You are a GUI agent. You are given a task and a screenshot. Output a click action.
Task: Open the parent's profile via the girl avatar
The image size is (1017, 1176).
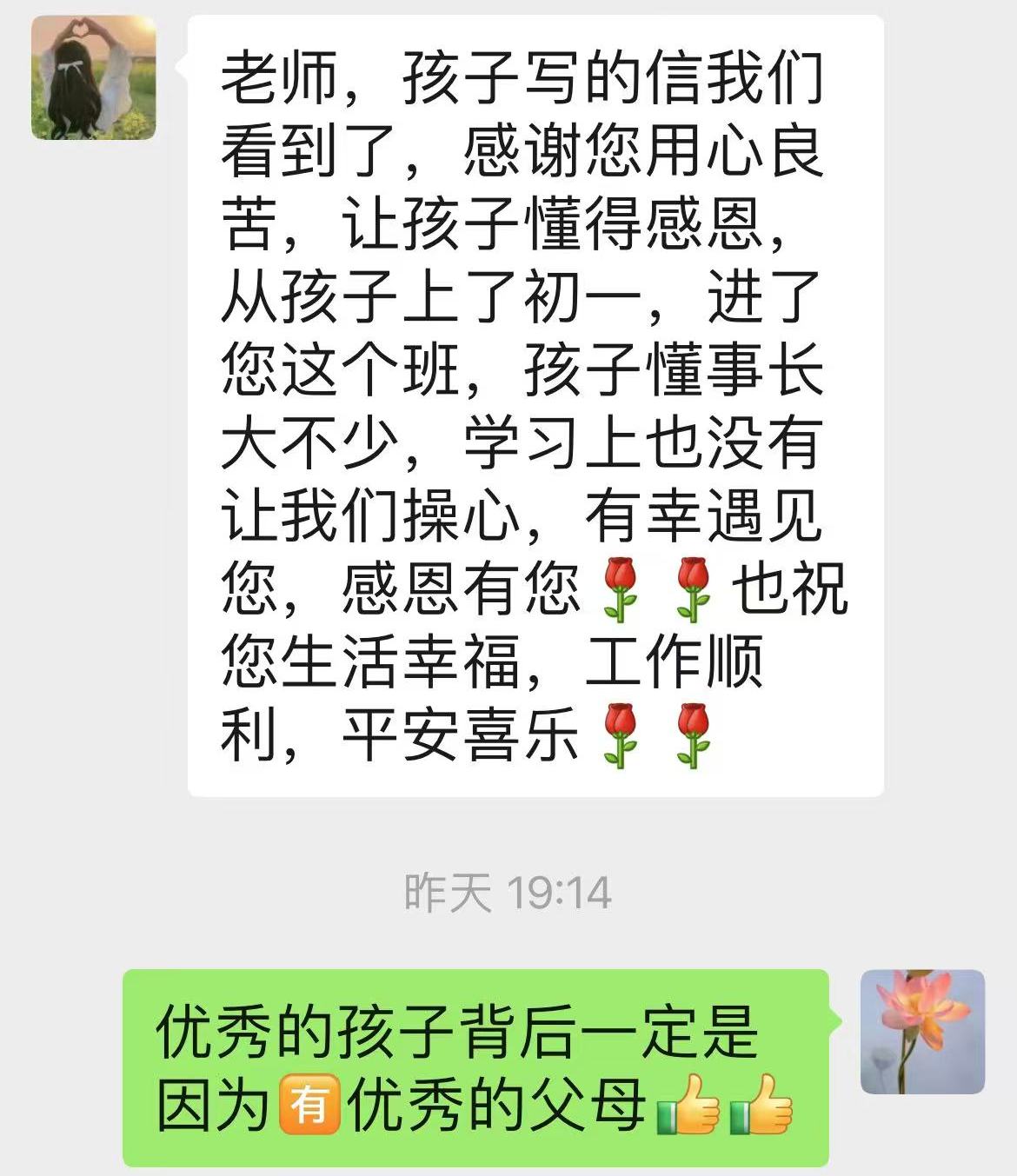pyautogui.click(x=94, y=77)
